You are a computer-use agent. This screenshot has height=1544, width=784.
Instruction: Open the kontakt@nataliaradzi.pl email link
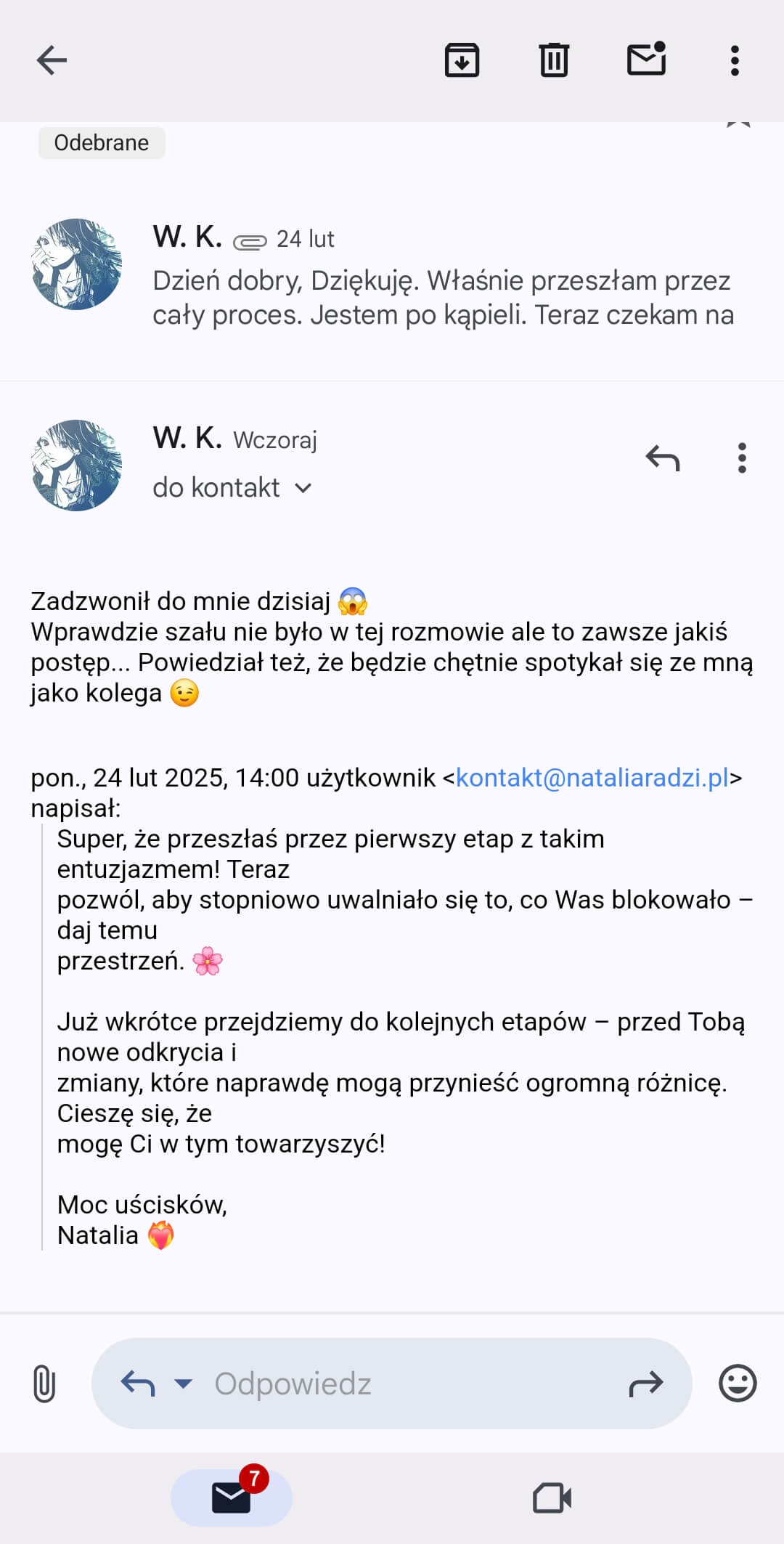pyautogui.click(x=592, y=778)
